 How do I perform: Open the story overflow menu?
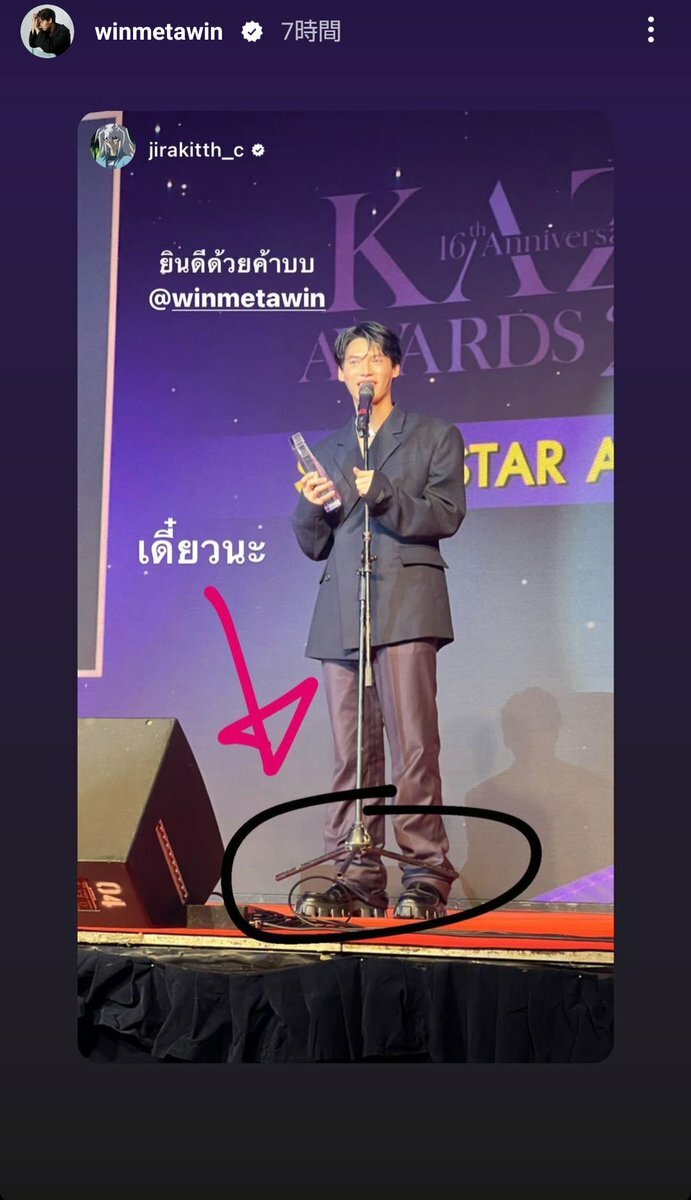pos(651,30)
